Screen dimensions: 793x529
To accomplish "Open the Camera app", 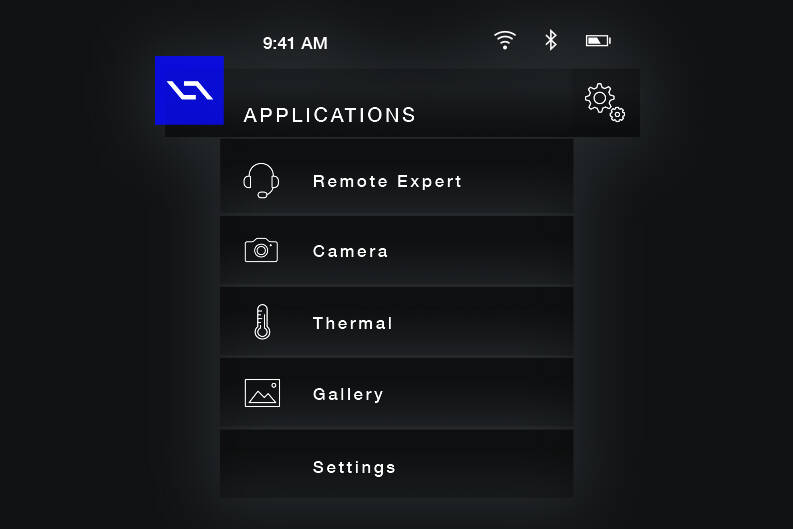I will point(396,251).
